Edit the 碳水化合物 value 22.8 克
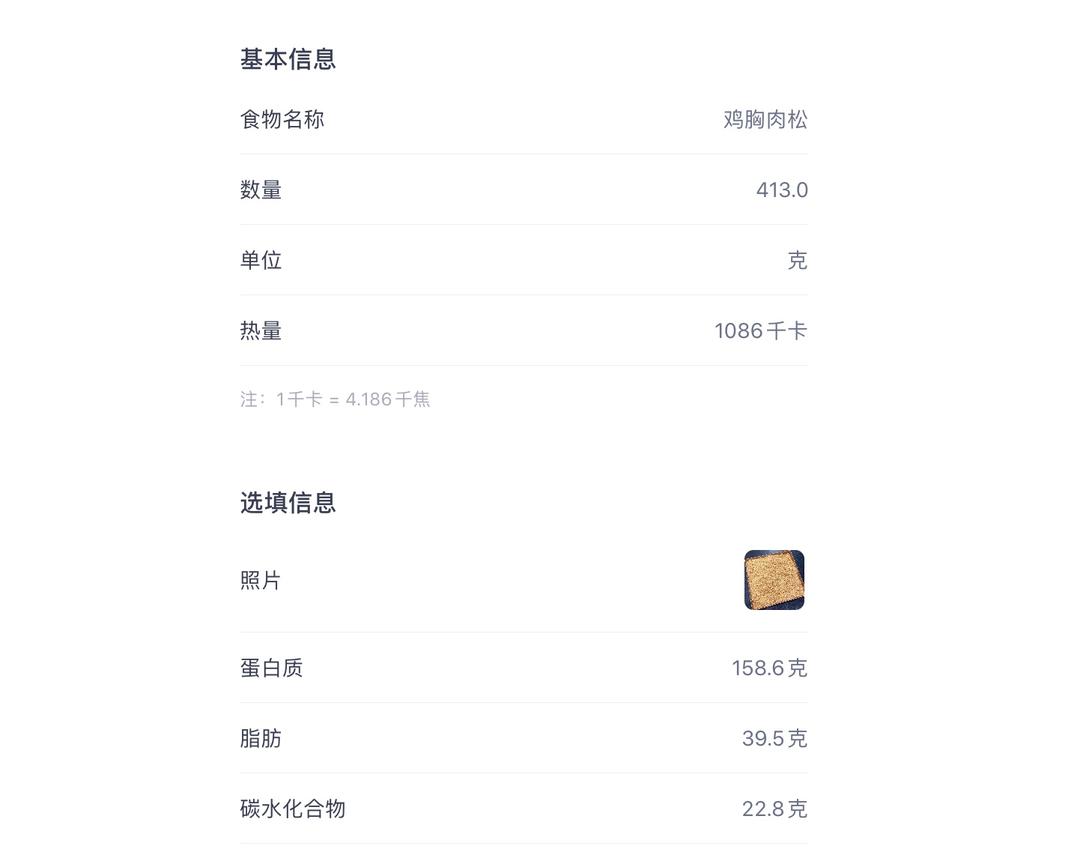The image size is (1080, 864). (774, 809)
